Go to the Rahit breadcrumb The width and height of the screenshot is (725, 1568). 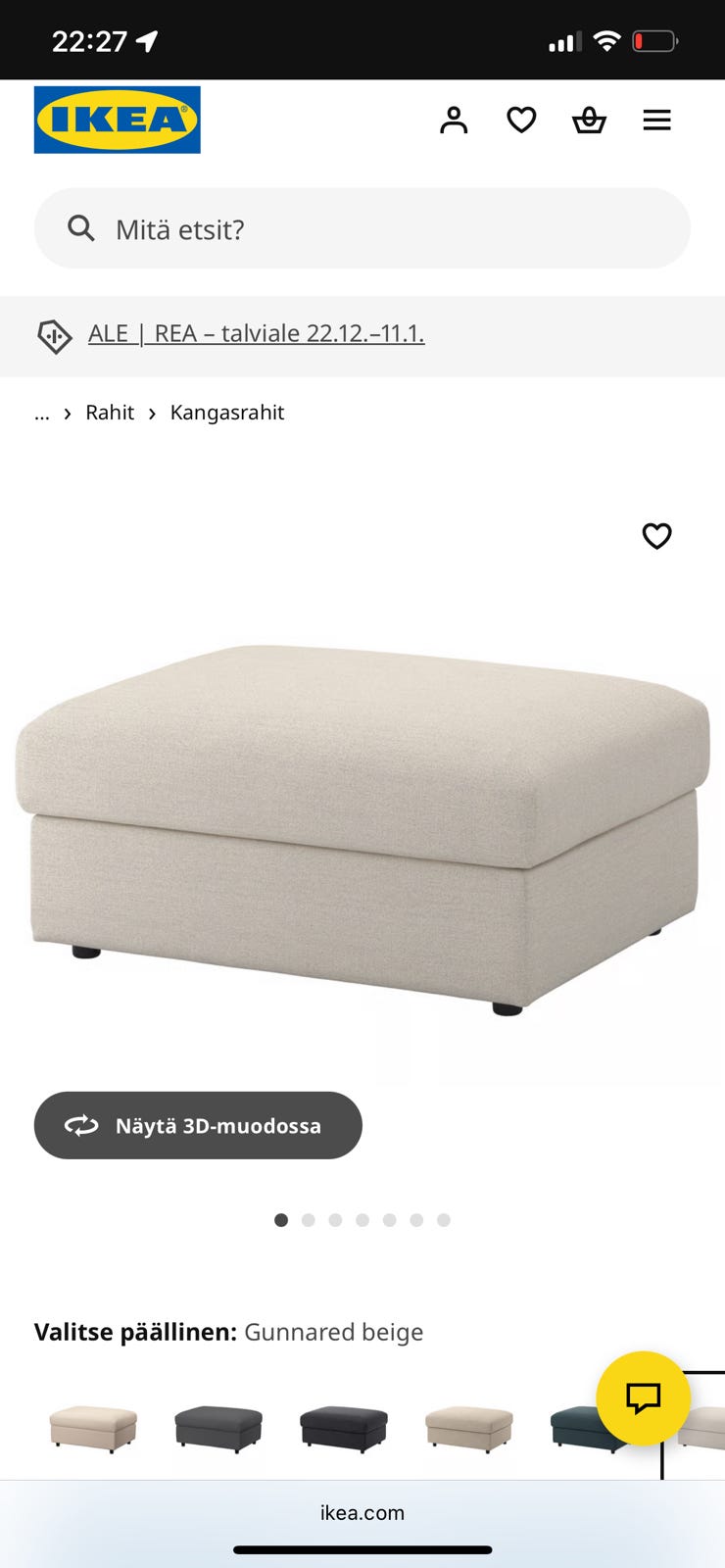pyautogui.click(x=110, y=413)
